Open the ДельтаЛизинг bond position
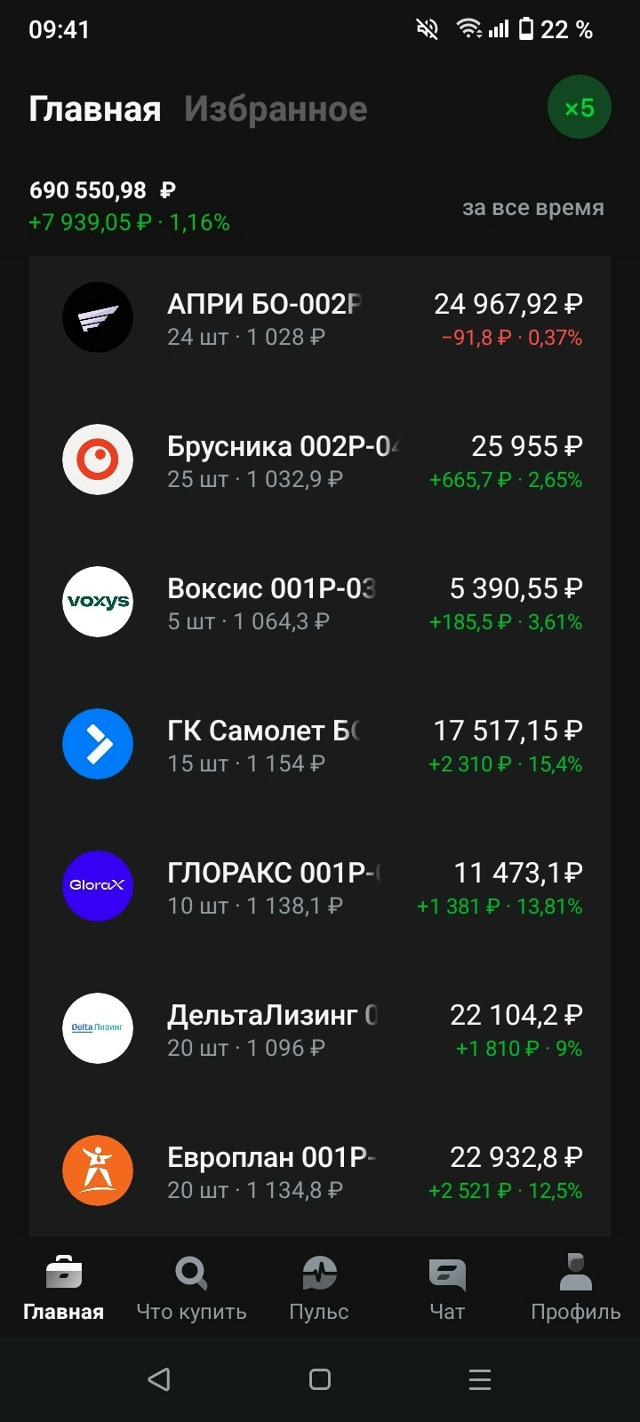Viewport: 640px width, 1422px height. click(320, 1028)
